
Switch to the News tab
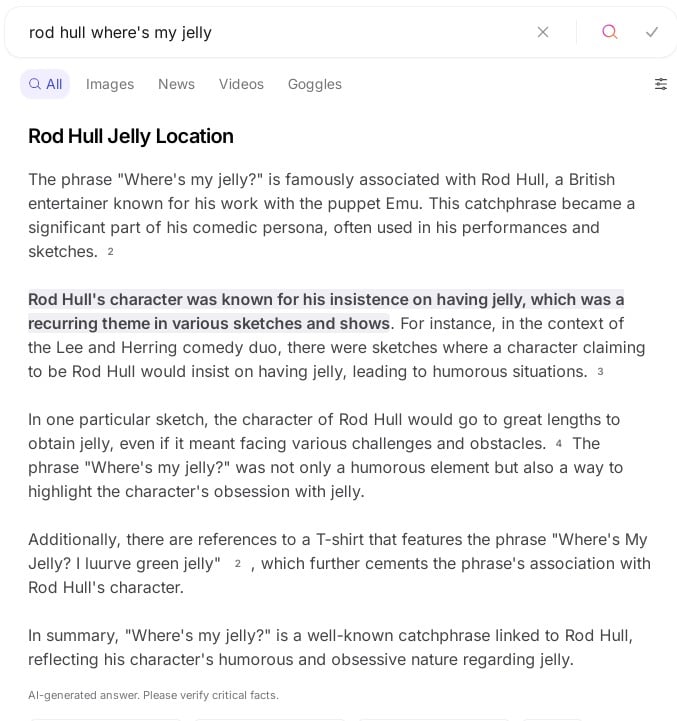(176, 84)
